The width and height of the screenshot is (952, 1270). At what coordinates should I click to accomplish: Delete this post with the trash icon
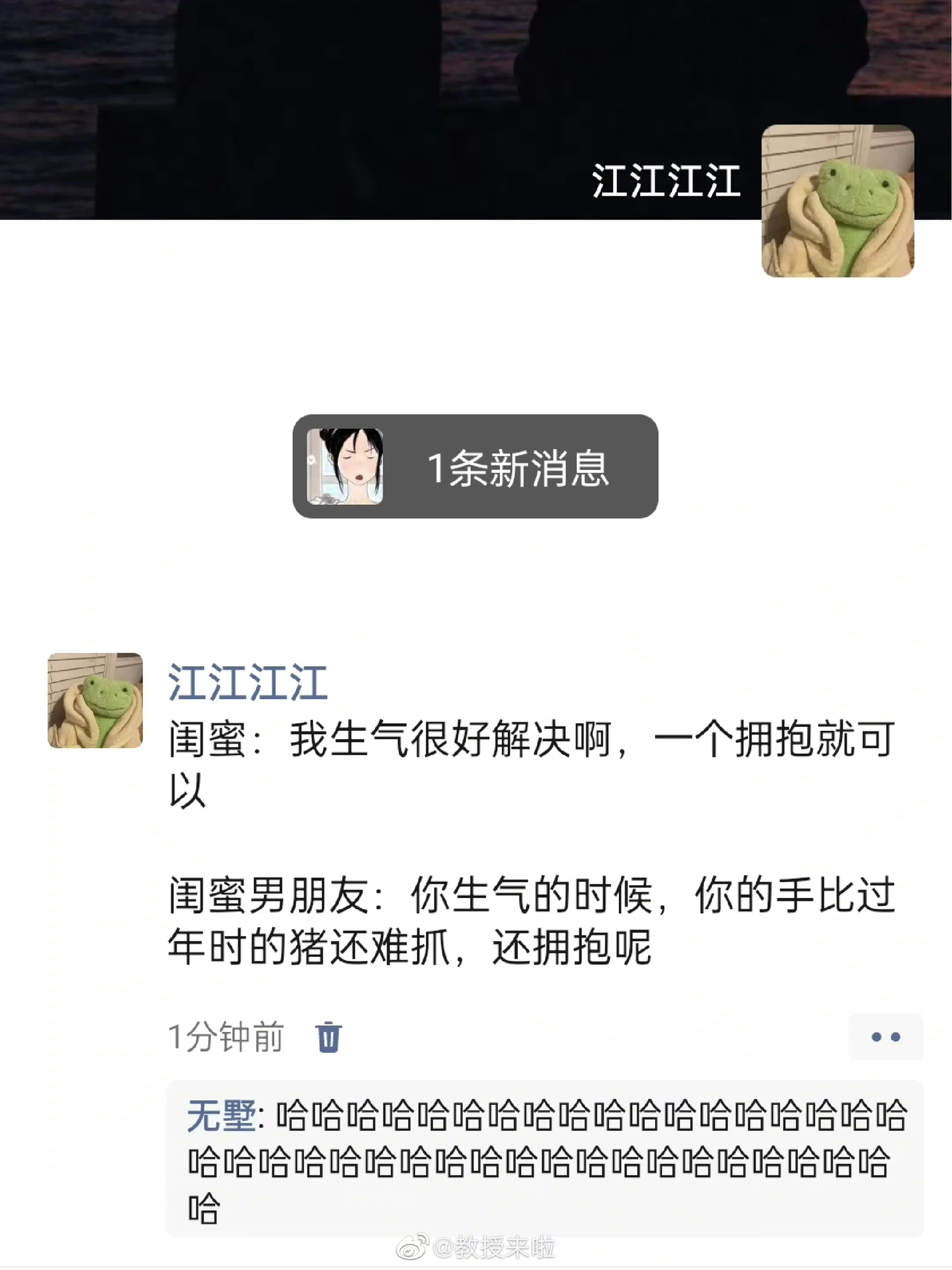(x=329, y=1037)
